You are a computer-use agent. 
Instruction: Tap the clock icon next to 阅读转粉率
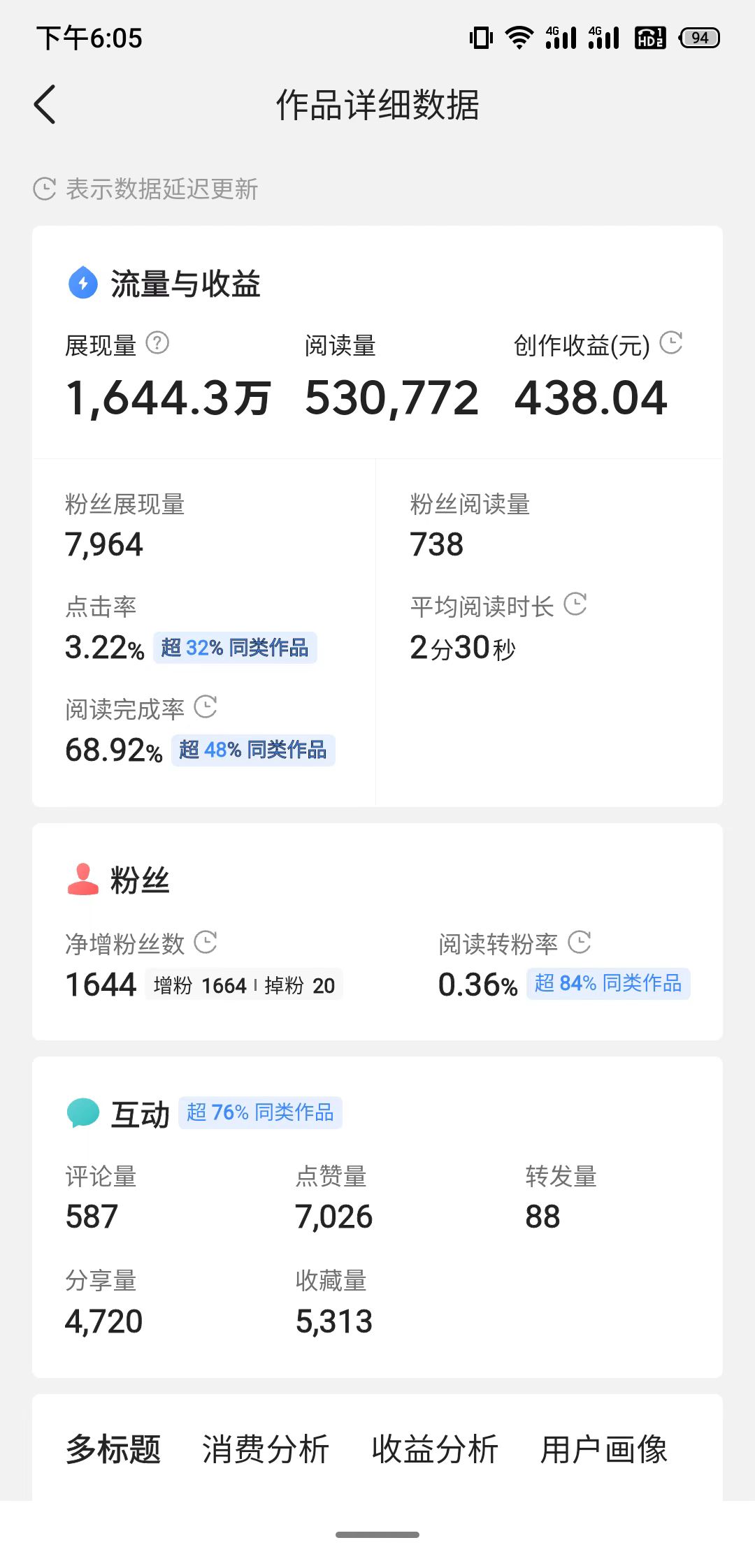[580, 943]
